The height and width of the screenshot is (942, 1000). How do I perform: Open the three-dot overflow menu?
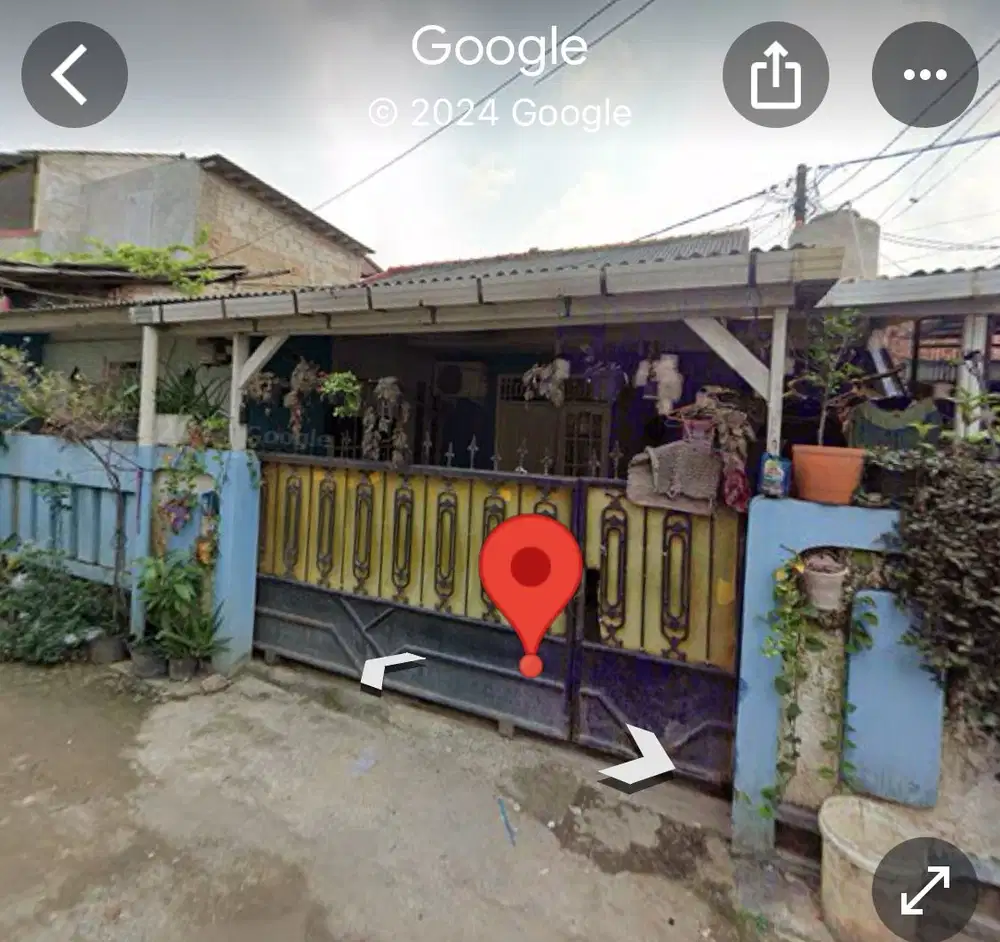click(x=925, y=75)
